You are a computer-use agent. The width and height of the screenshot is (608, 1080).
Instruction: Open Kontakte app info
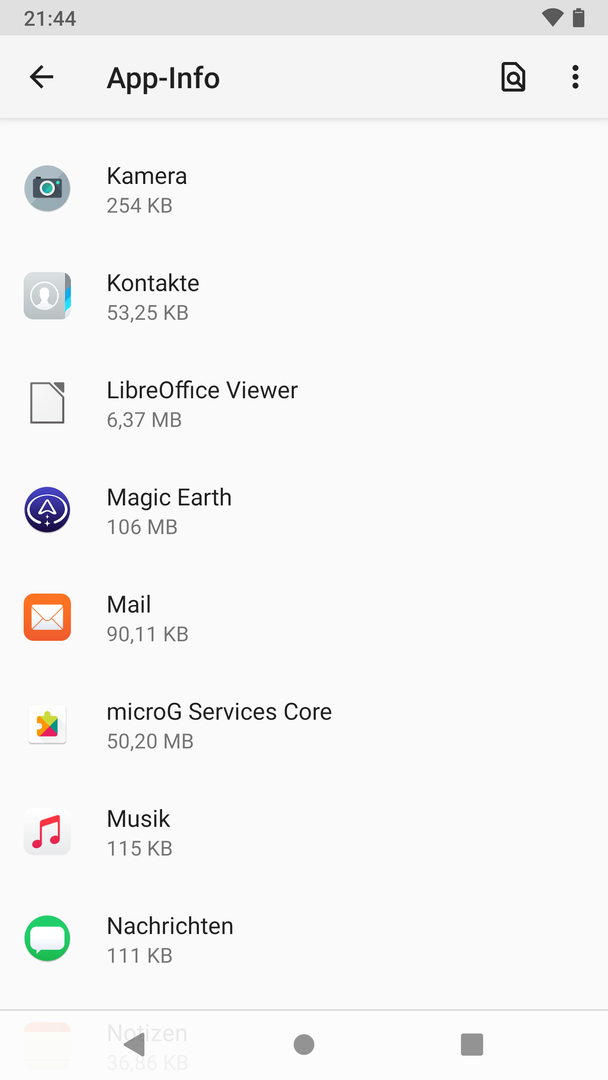coord(304,296)
